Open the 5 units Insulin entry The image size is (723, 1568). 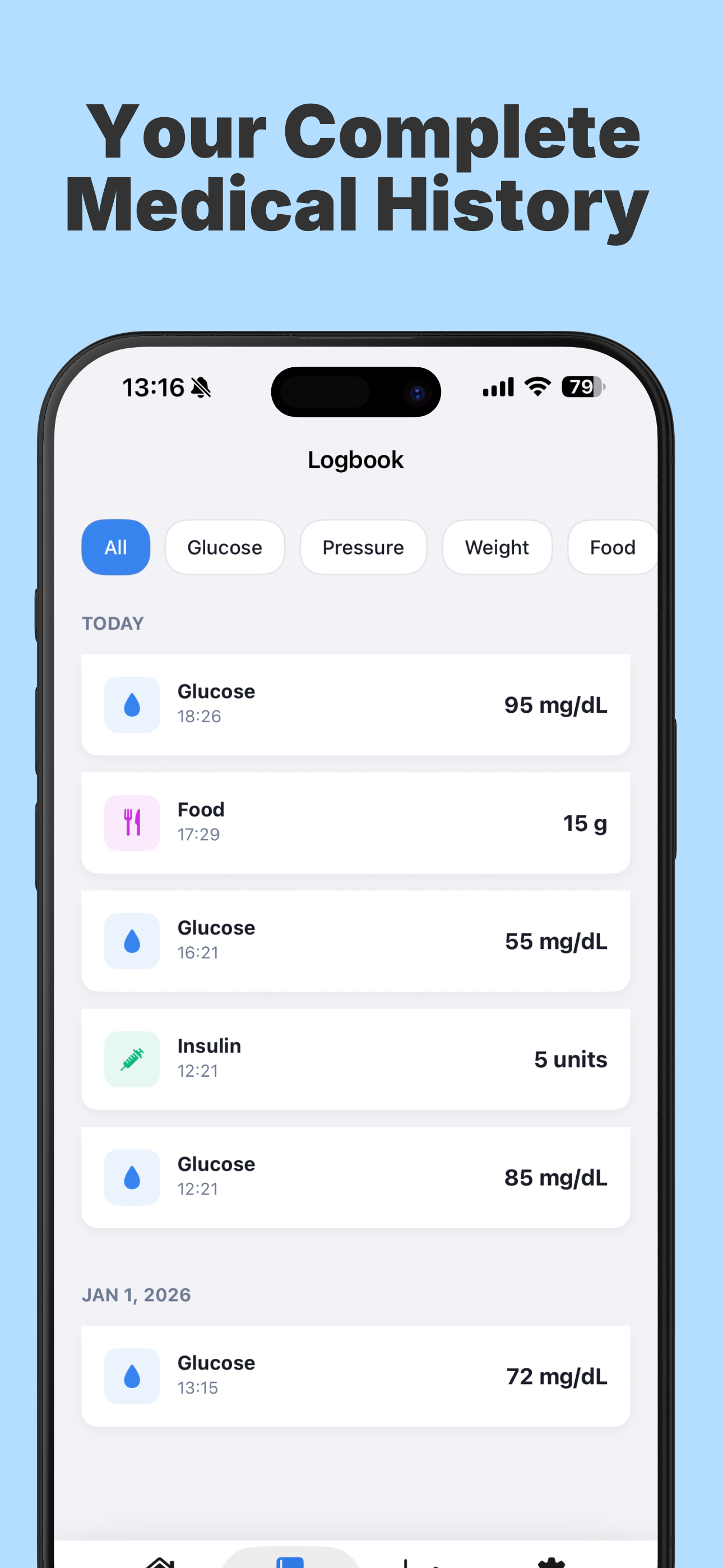pyautogui.click(x=356, y=1059)
